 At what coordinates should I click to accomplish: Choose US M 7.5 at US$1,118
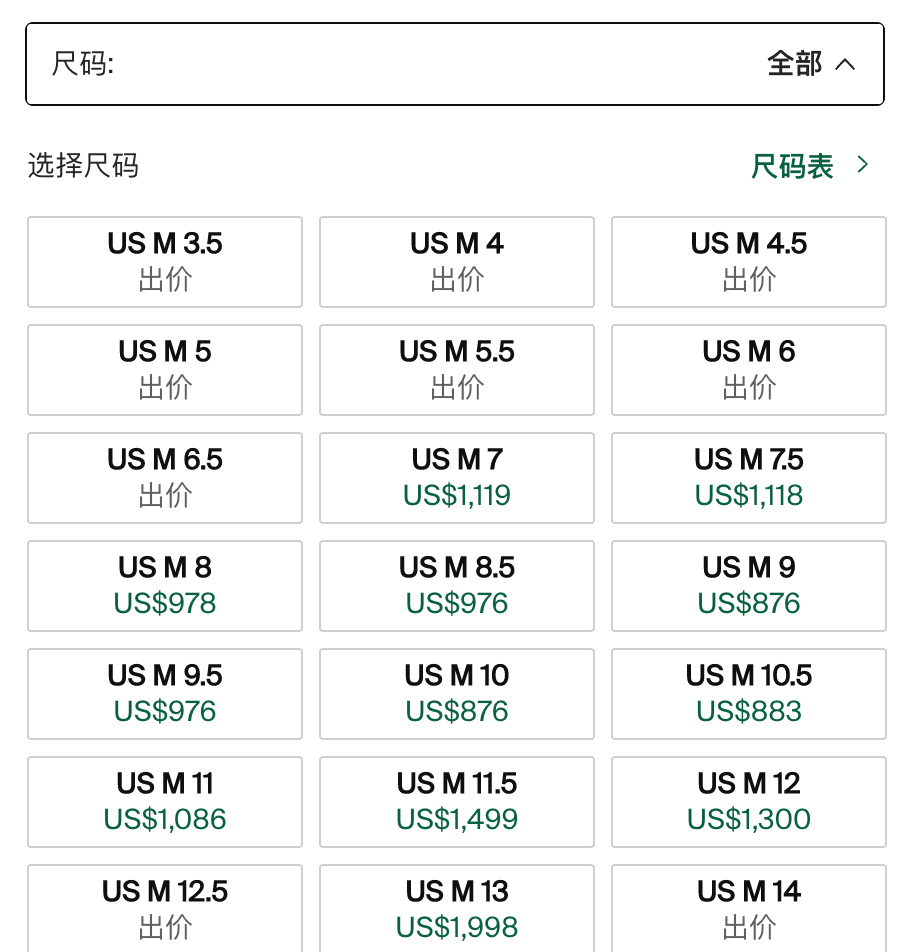tap(749, 478)
